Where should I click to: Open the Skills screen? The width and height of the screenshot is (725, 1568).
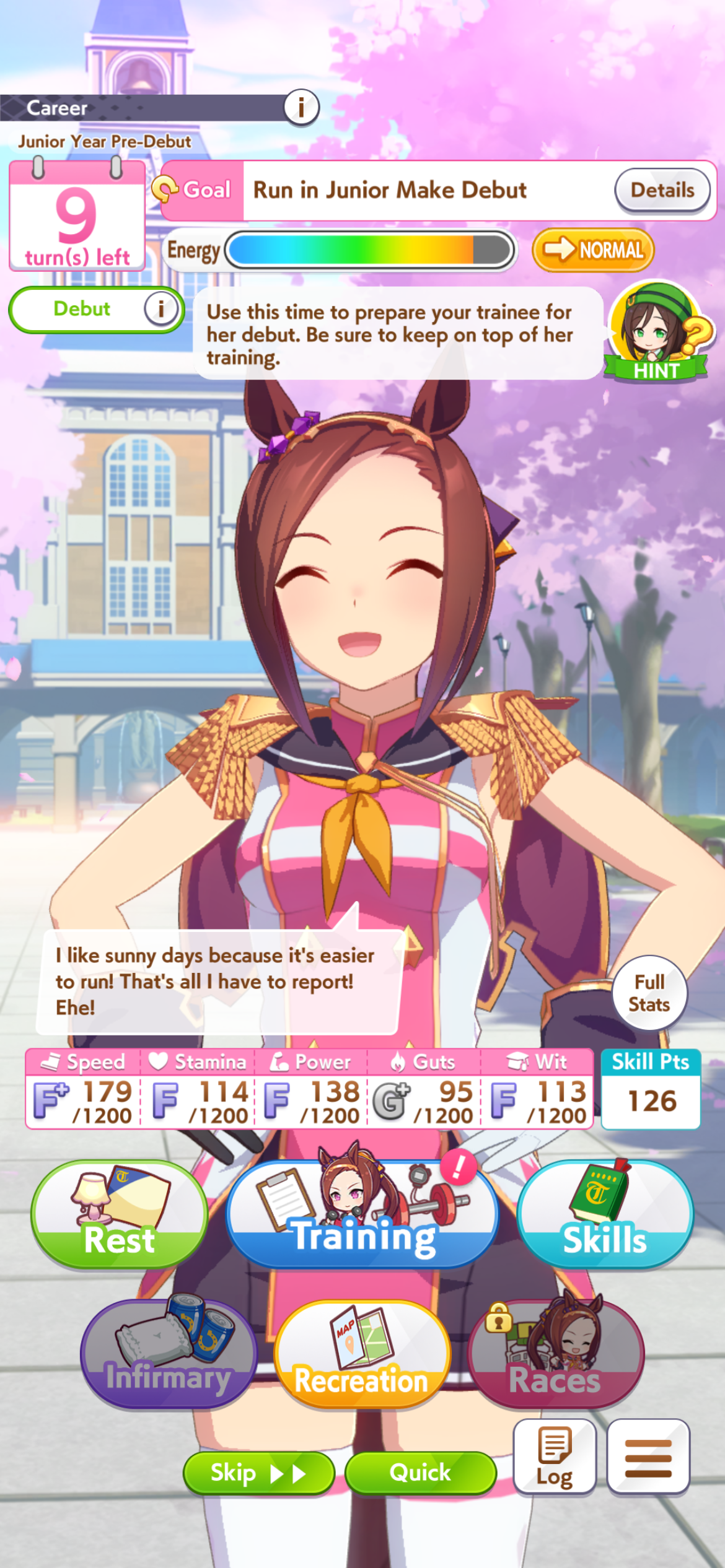click(x=605, y=1215)
